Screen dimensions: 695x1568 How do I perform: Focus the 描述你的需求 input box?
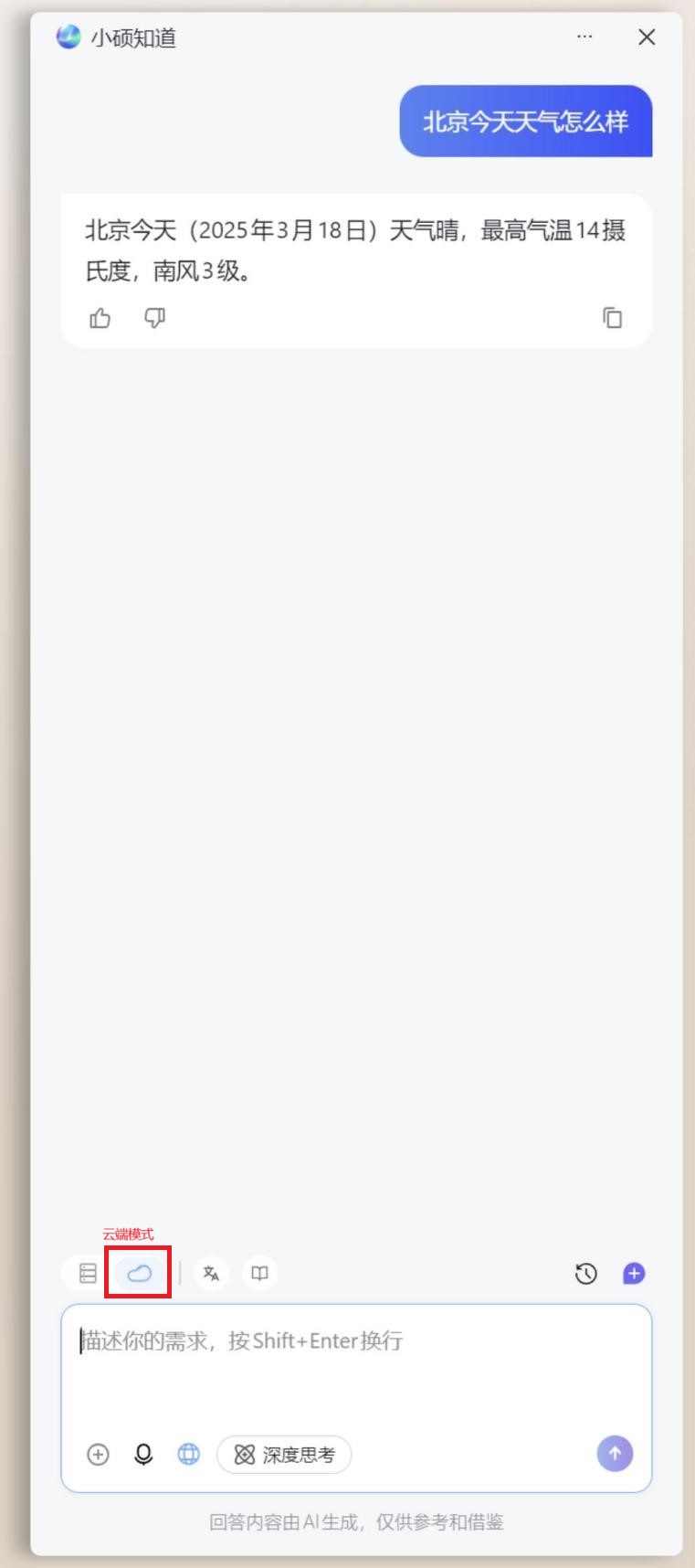[x=356, y=1361]
